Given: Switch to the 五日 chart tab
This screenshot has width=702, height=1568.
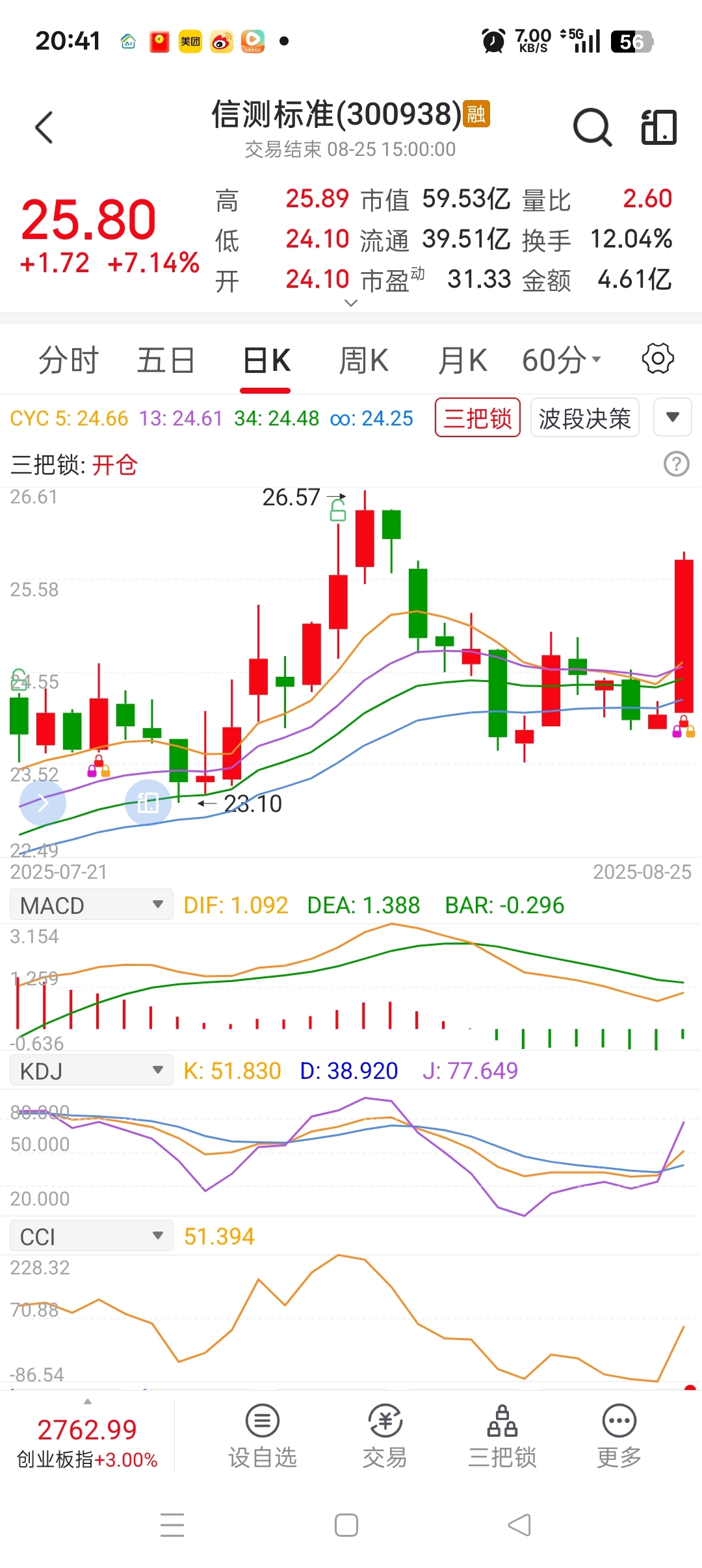Looking at the screenshot, I should tap(166, 360).
